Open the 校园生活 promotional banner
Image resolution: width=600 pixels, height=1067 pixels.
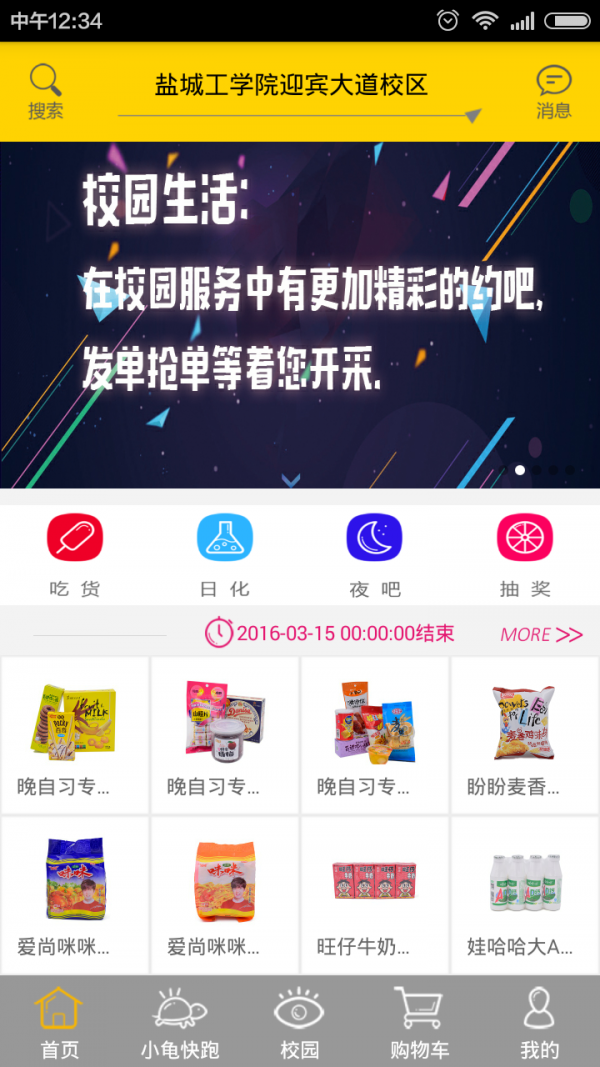[300, 315]
